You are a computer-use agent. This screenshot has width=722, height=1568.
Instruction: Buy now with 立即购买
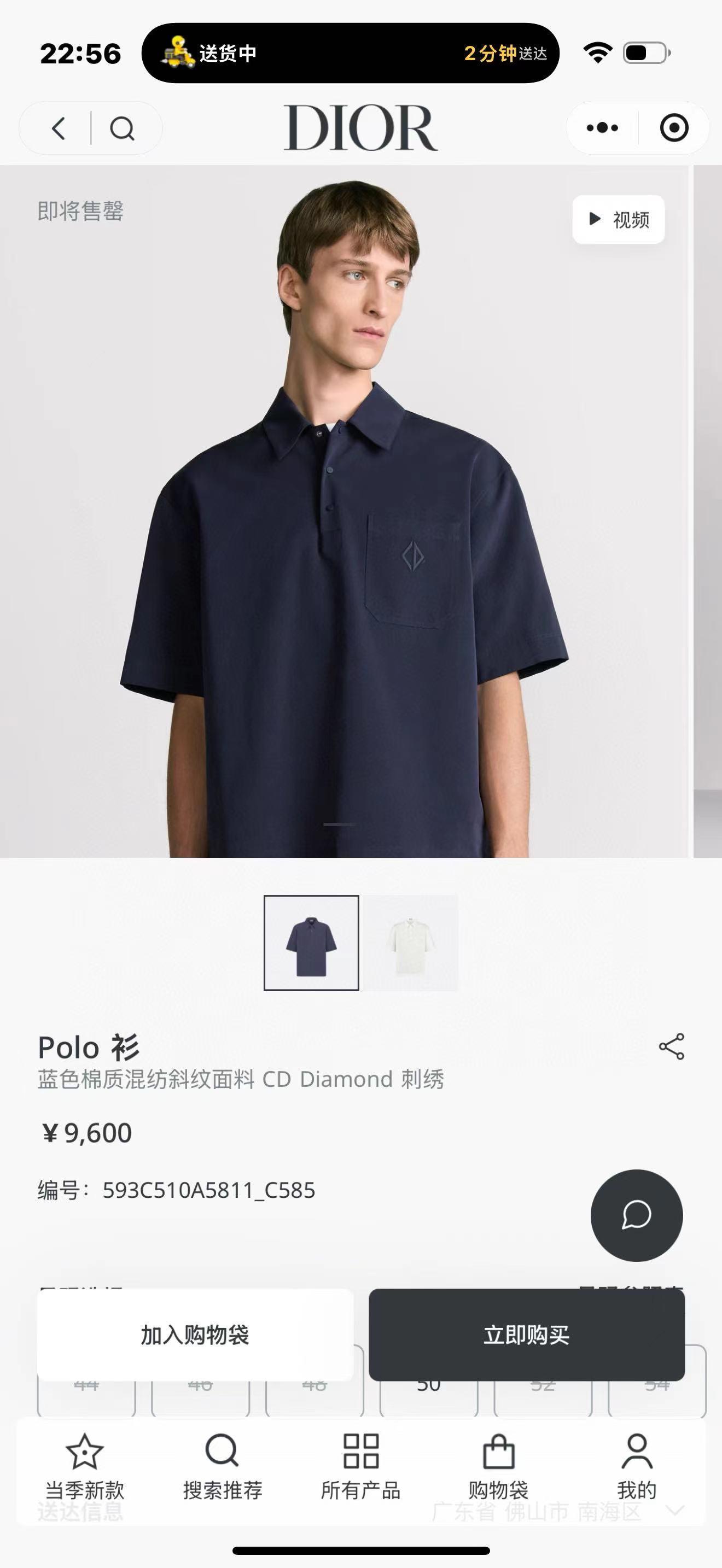coord(527,1335)
